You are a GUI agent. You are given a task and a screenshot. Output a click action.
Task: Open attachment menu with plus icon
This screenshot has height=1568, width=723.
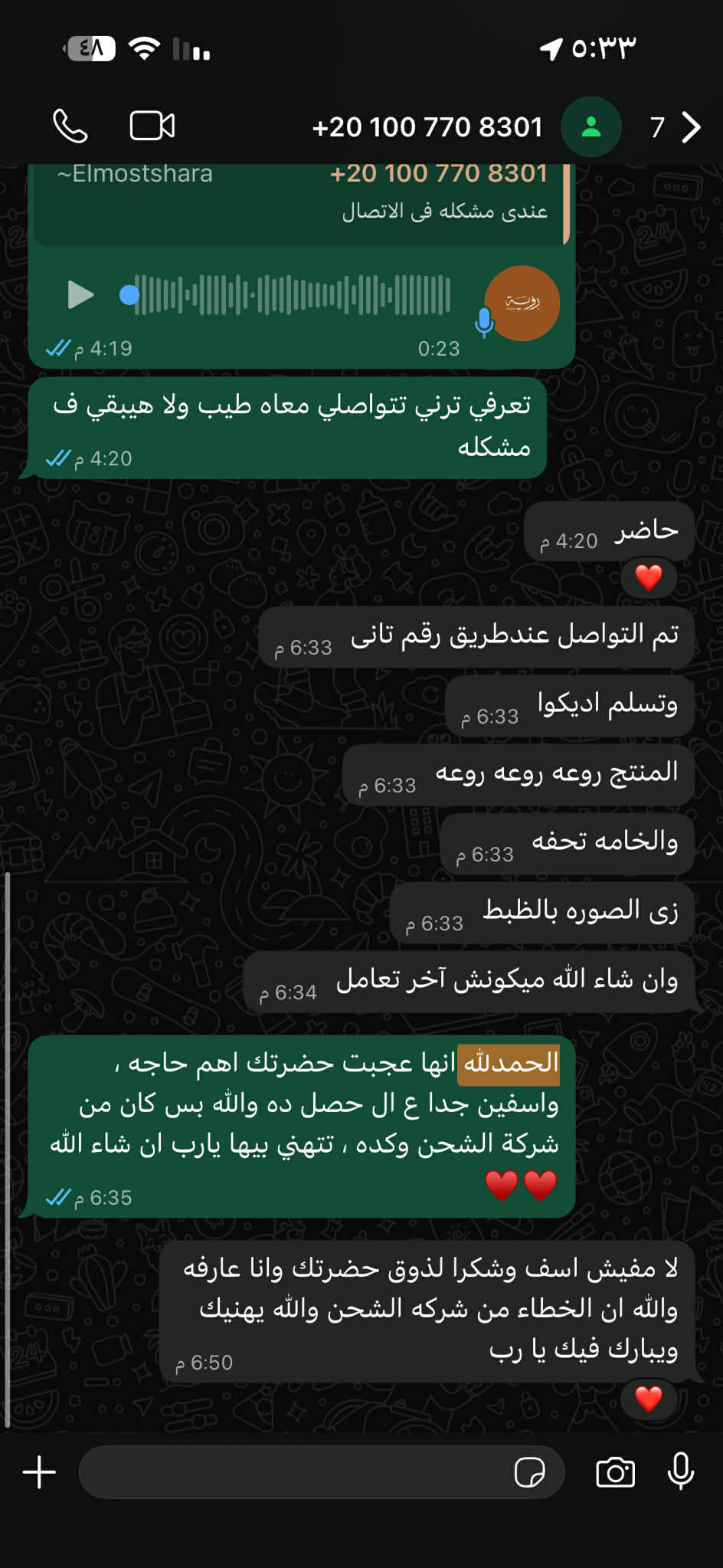(x=39, y=1472)
